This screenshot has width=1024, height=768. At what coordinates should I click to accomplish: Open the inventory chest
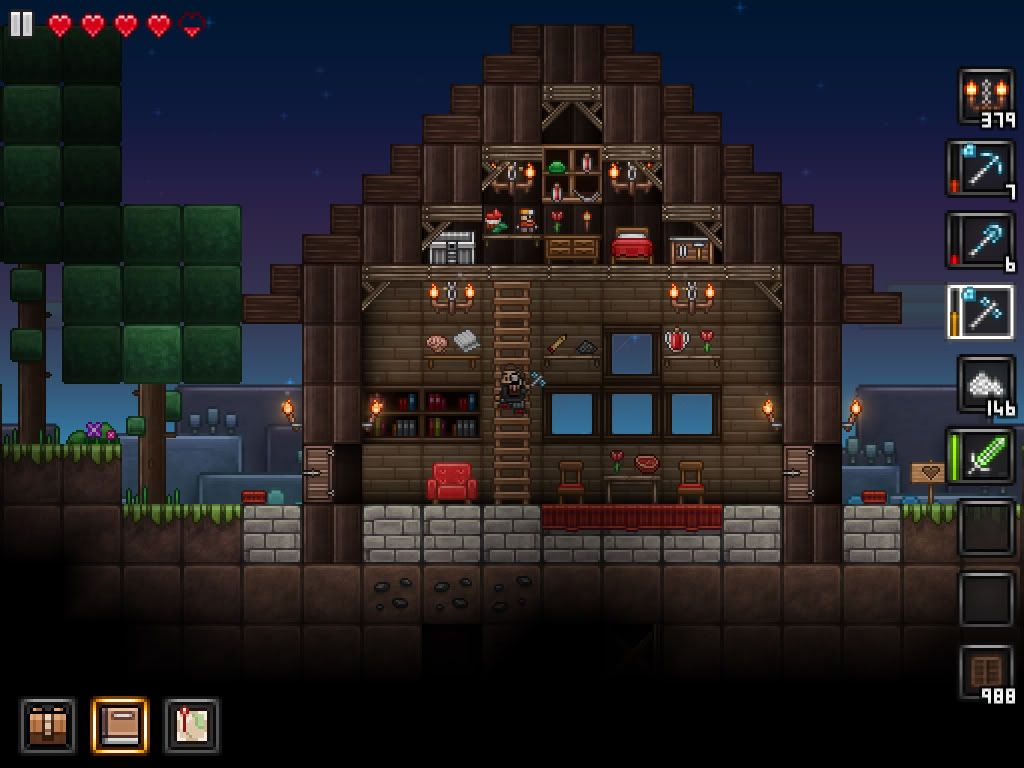[x=47, y=725]
